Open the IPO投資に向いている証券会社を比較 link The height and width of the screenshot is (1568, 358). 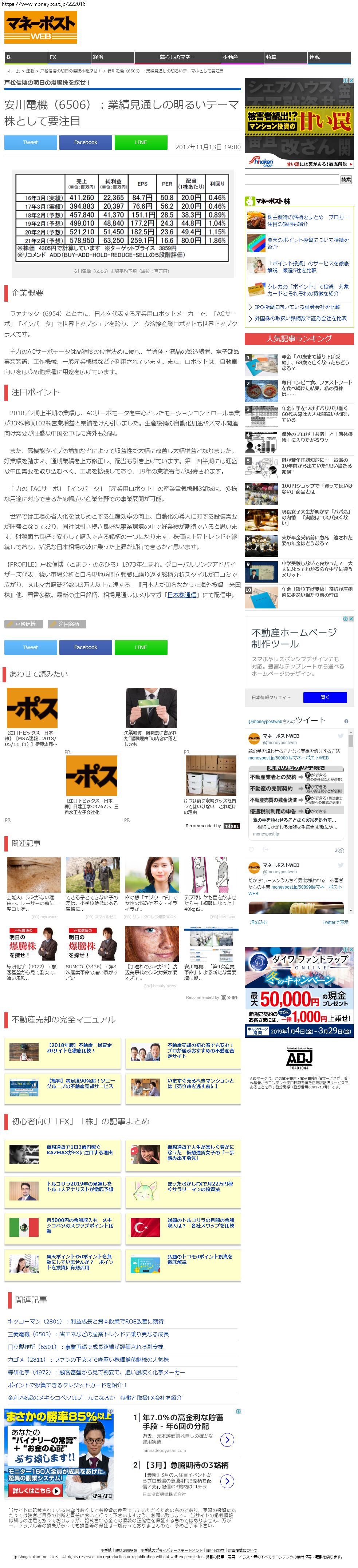coord(297,307)
